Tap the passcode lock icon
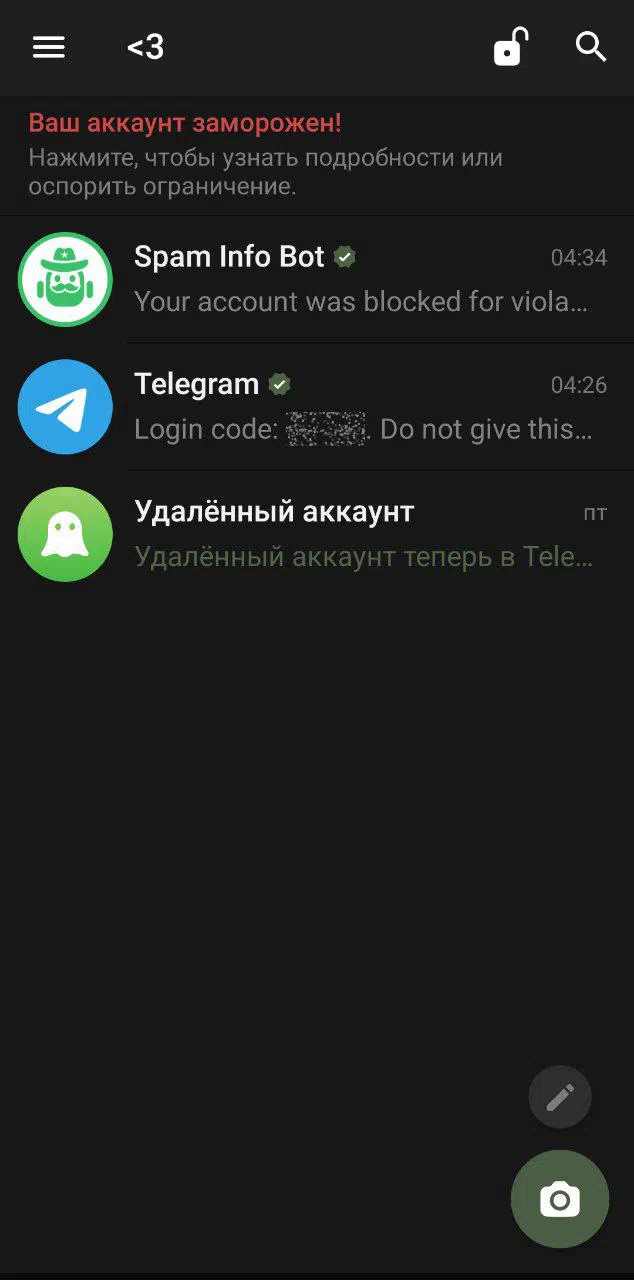 pos(510,47)
